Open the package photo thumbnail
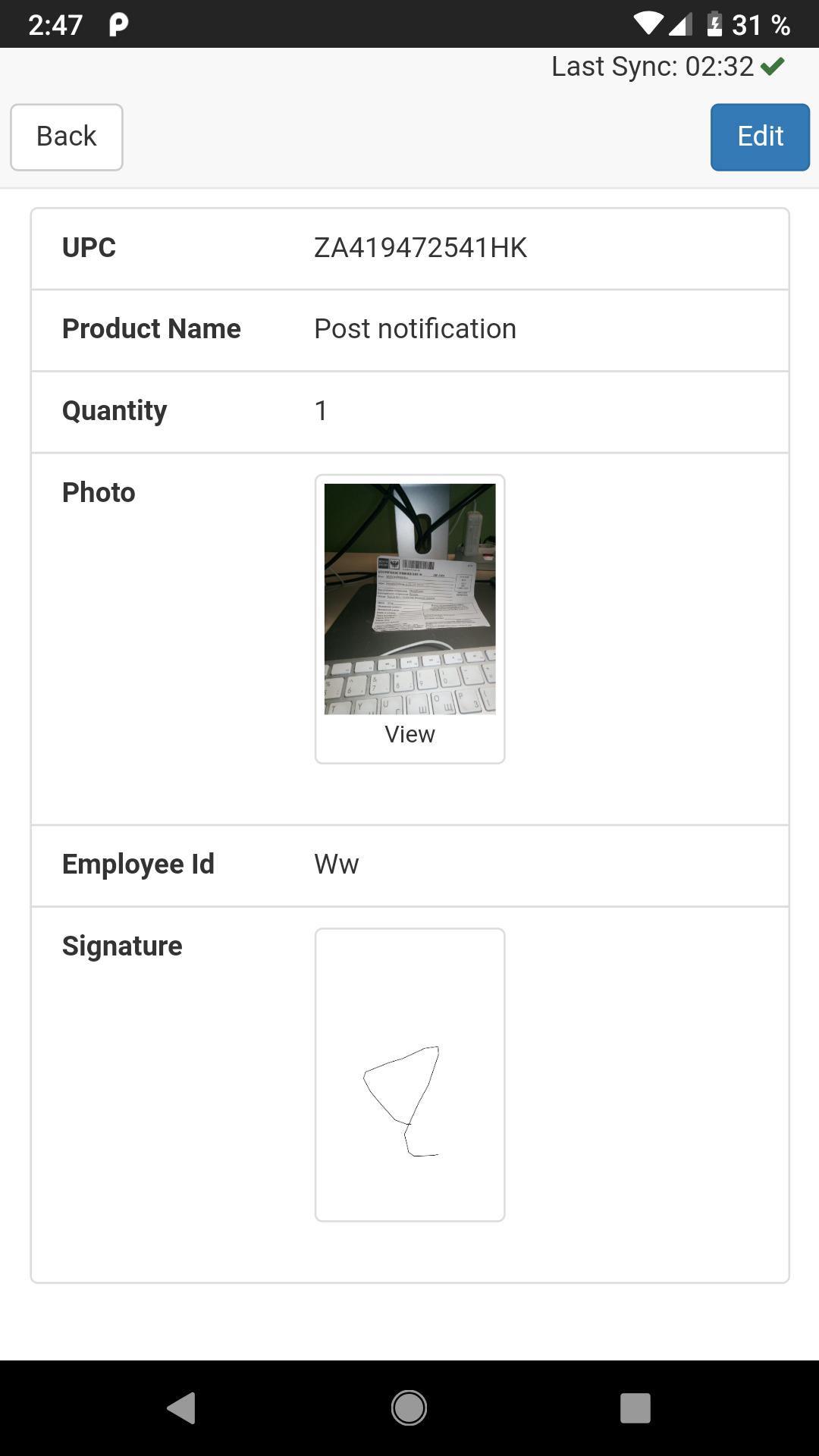 (409, 599)
